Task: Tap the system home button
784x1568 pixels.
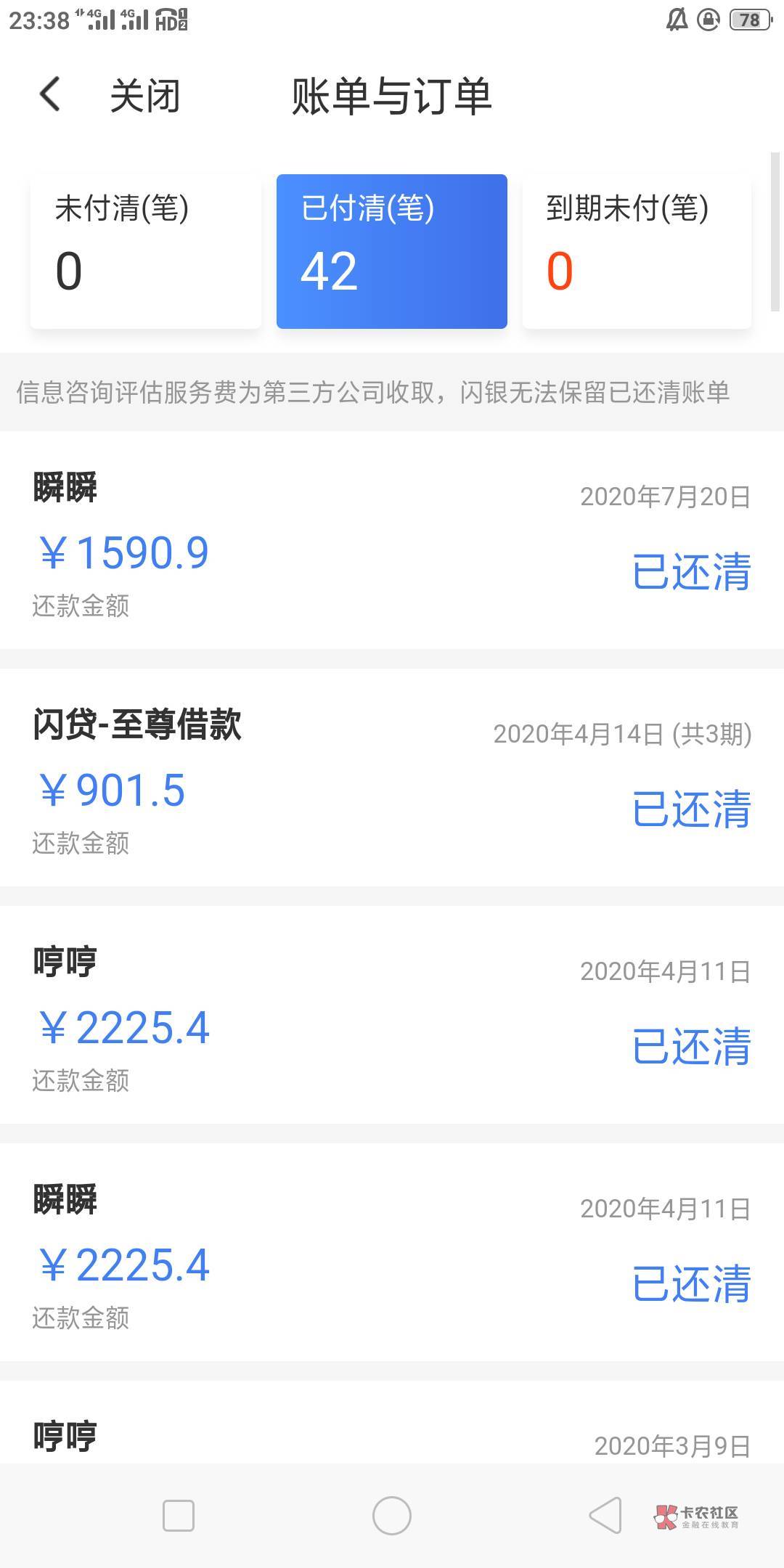Action: pyautogui.click(x=392, y=1516)
